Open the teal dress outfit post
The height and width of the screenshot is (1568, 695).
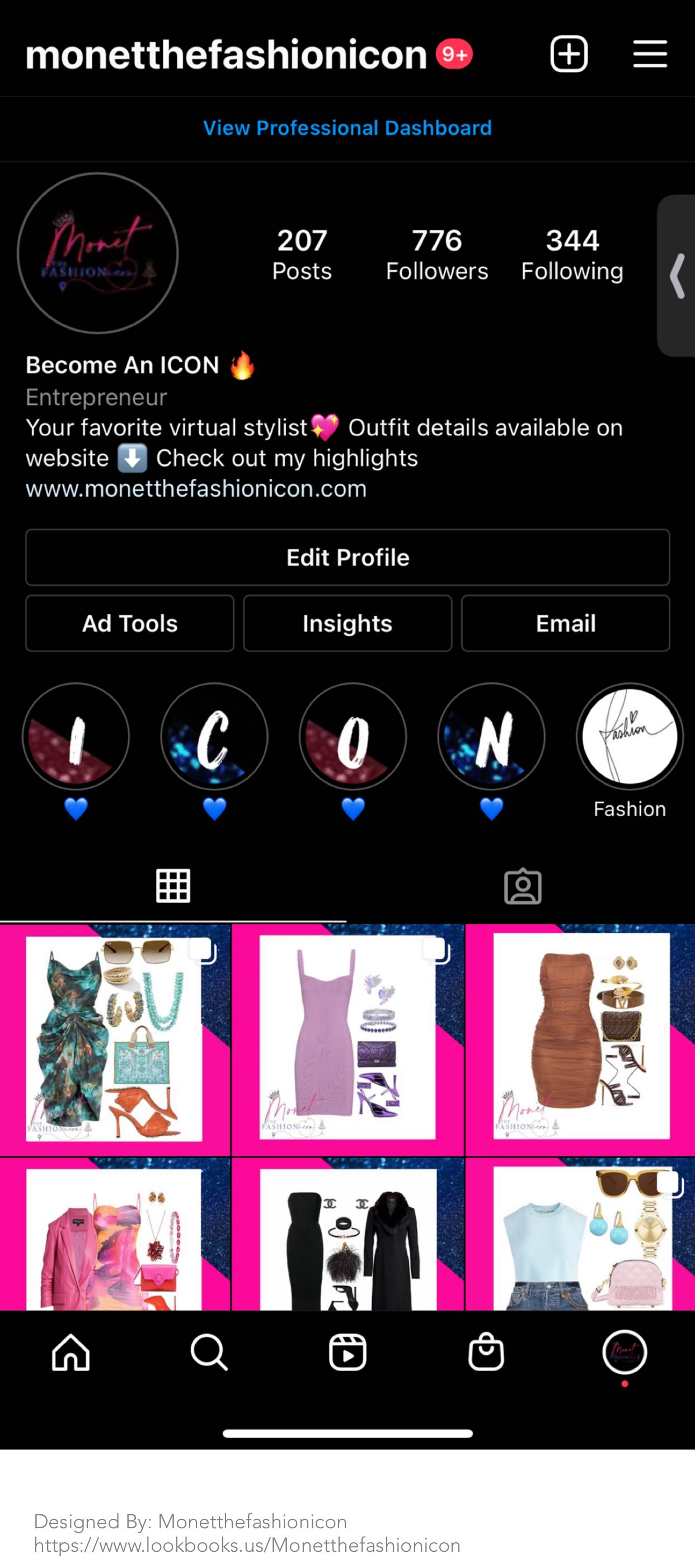tap(115, 1040)
